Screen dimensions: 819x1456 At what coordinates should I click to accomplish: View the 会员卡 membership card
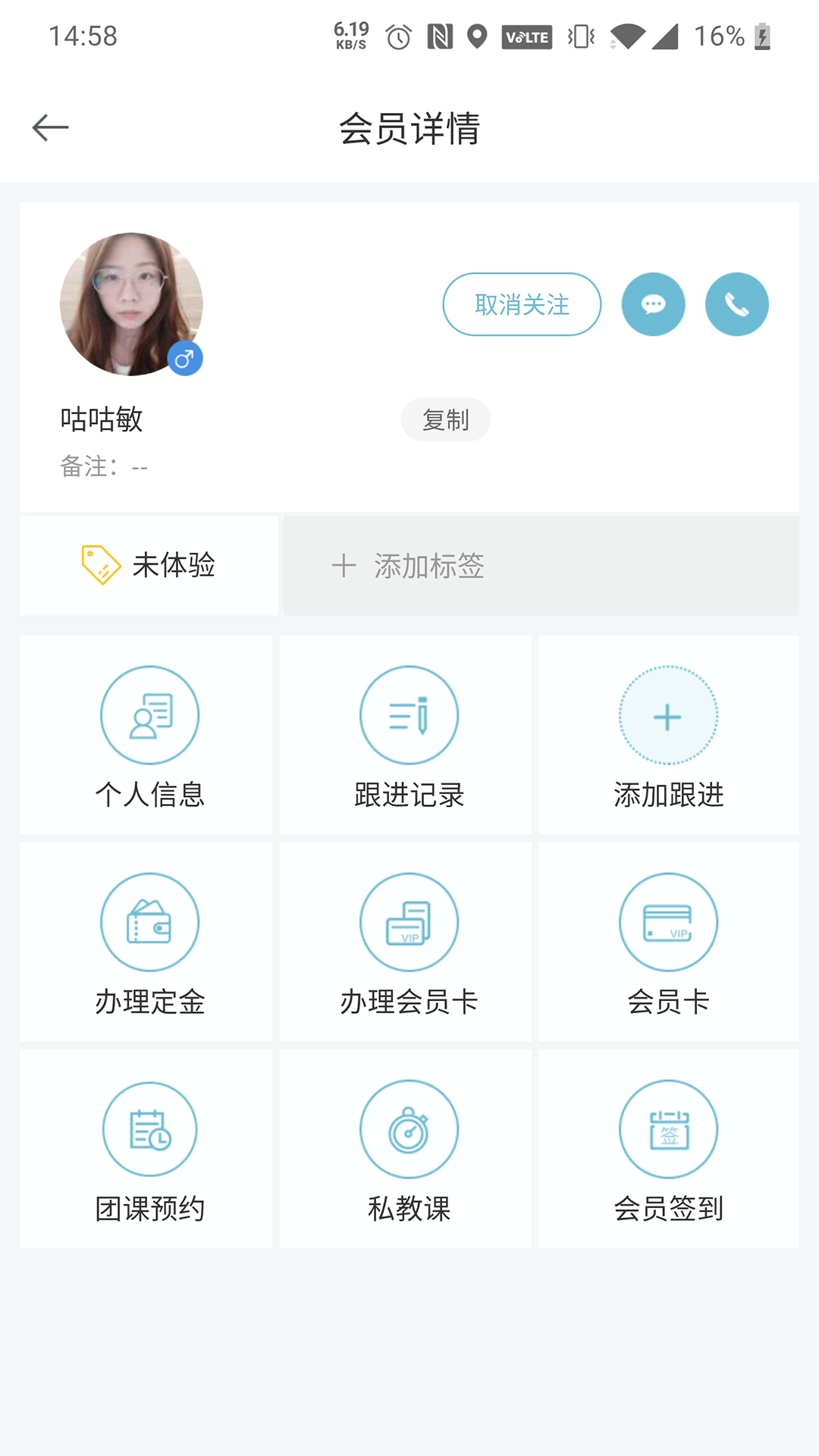click(x=667, y=942)
